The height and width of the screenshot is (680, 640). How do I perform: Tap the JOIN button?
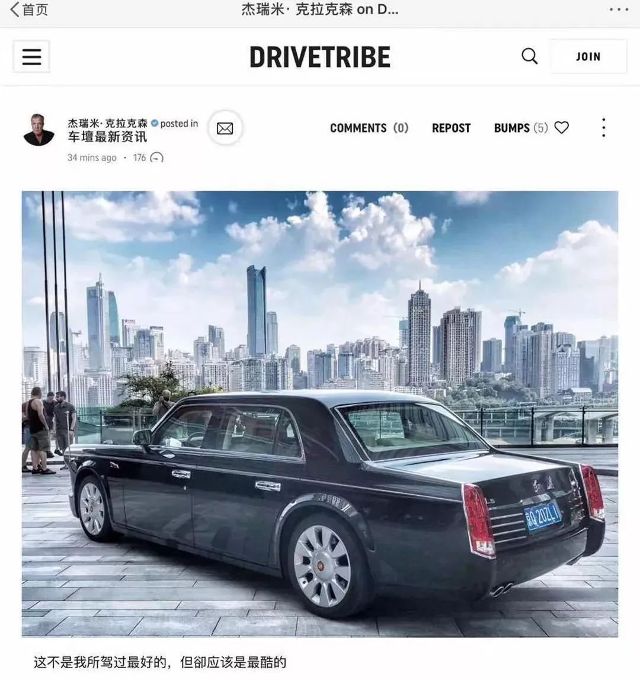(x=588, y=57)
